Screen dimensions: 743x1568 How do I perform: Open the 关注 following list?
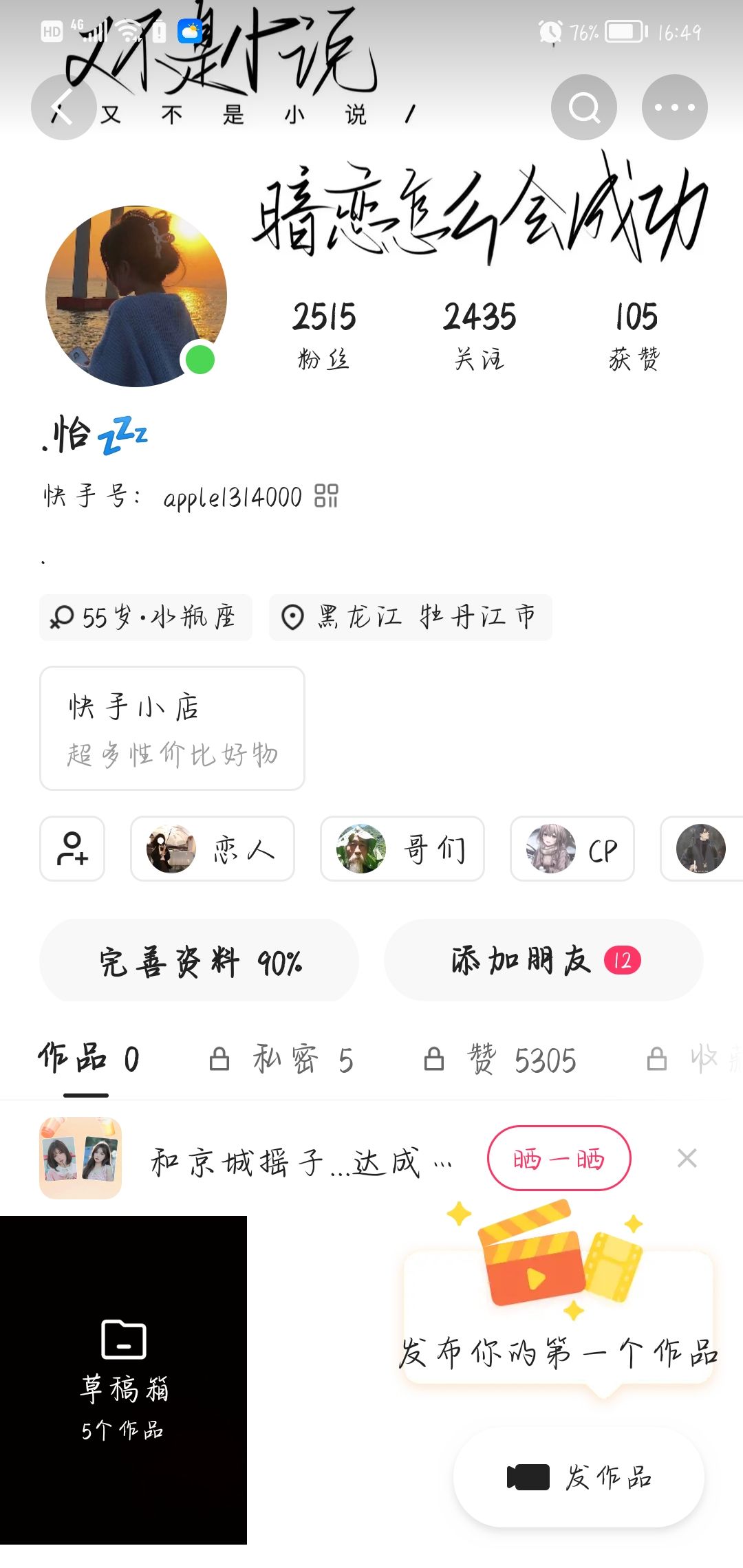pyautogui.click(x=480, y=335)
